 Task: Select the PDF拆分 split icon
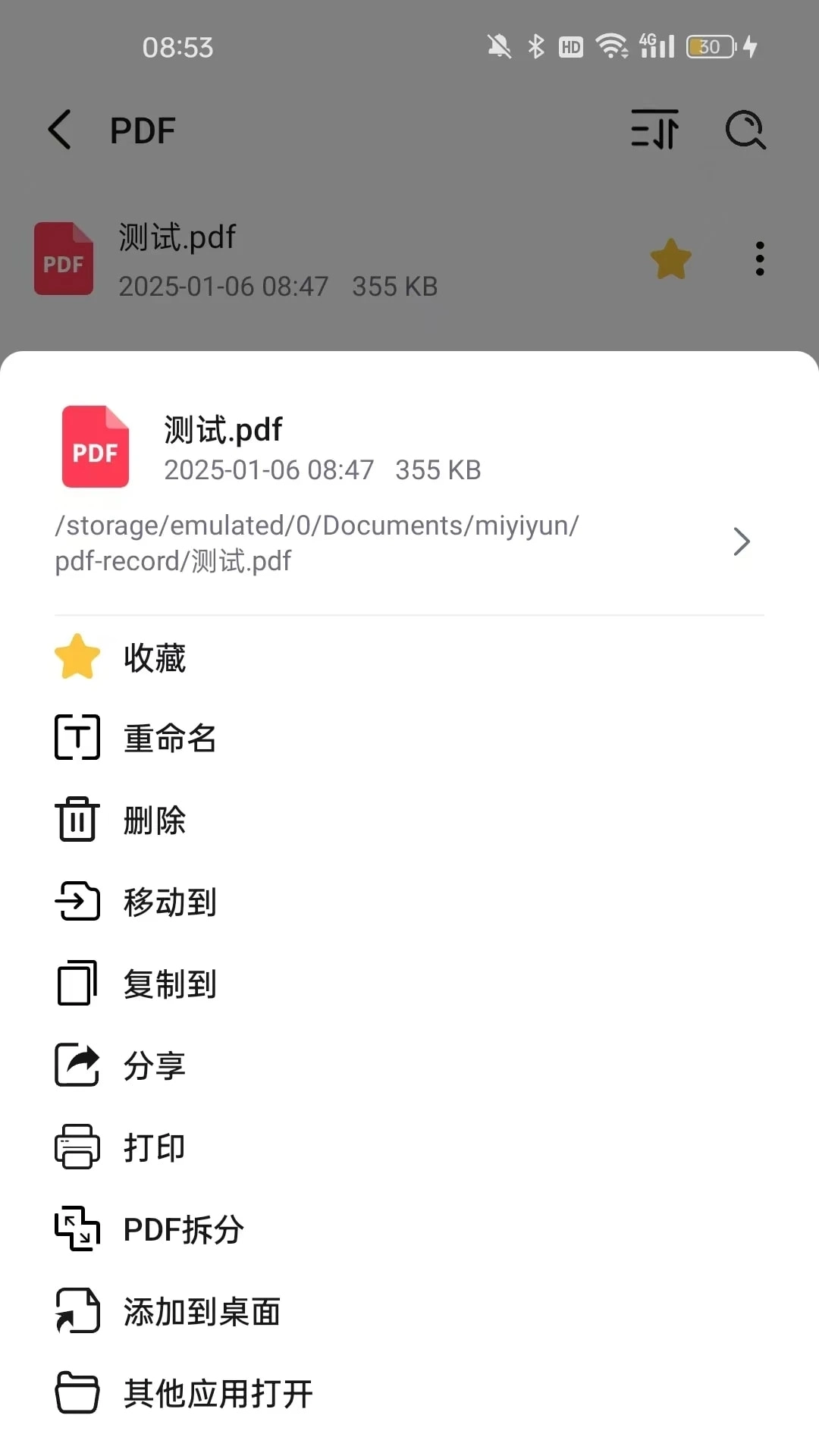coord(75,1229)
